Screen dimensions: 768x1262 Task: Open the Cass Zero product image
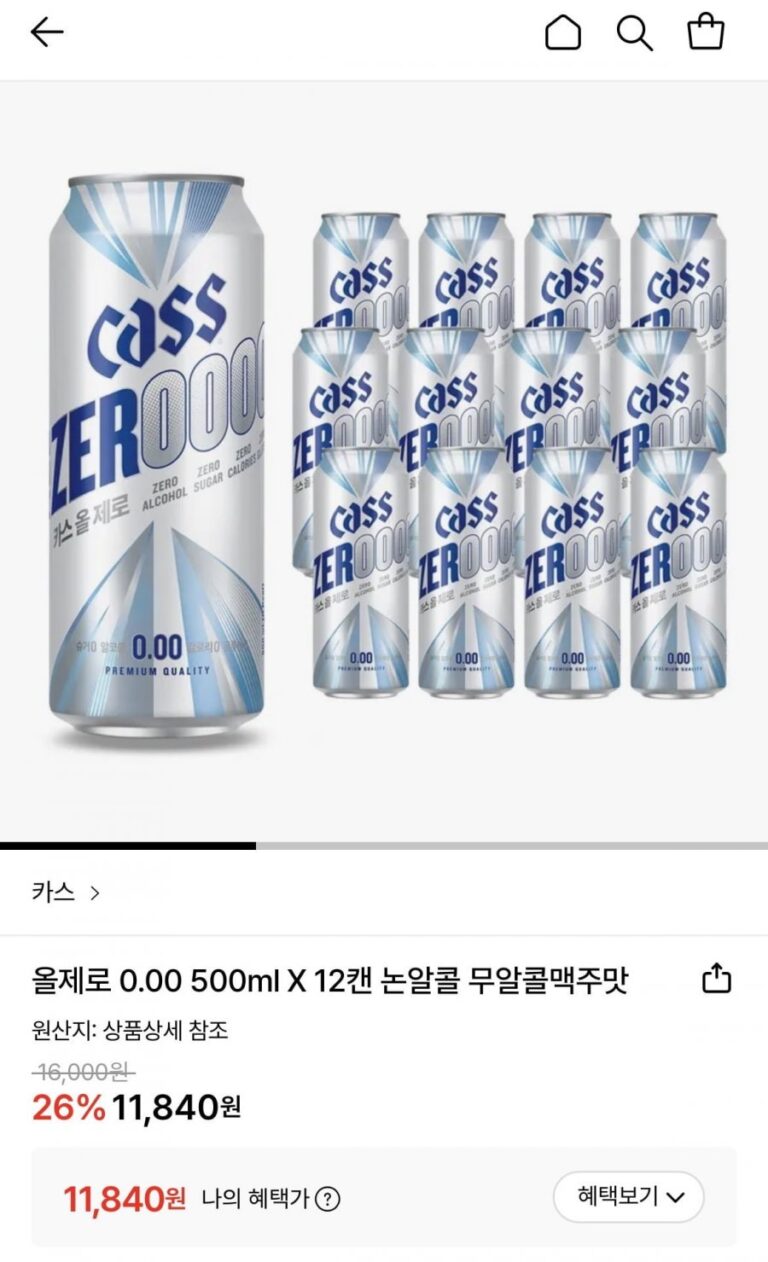(x=384, y=460)
